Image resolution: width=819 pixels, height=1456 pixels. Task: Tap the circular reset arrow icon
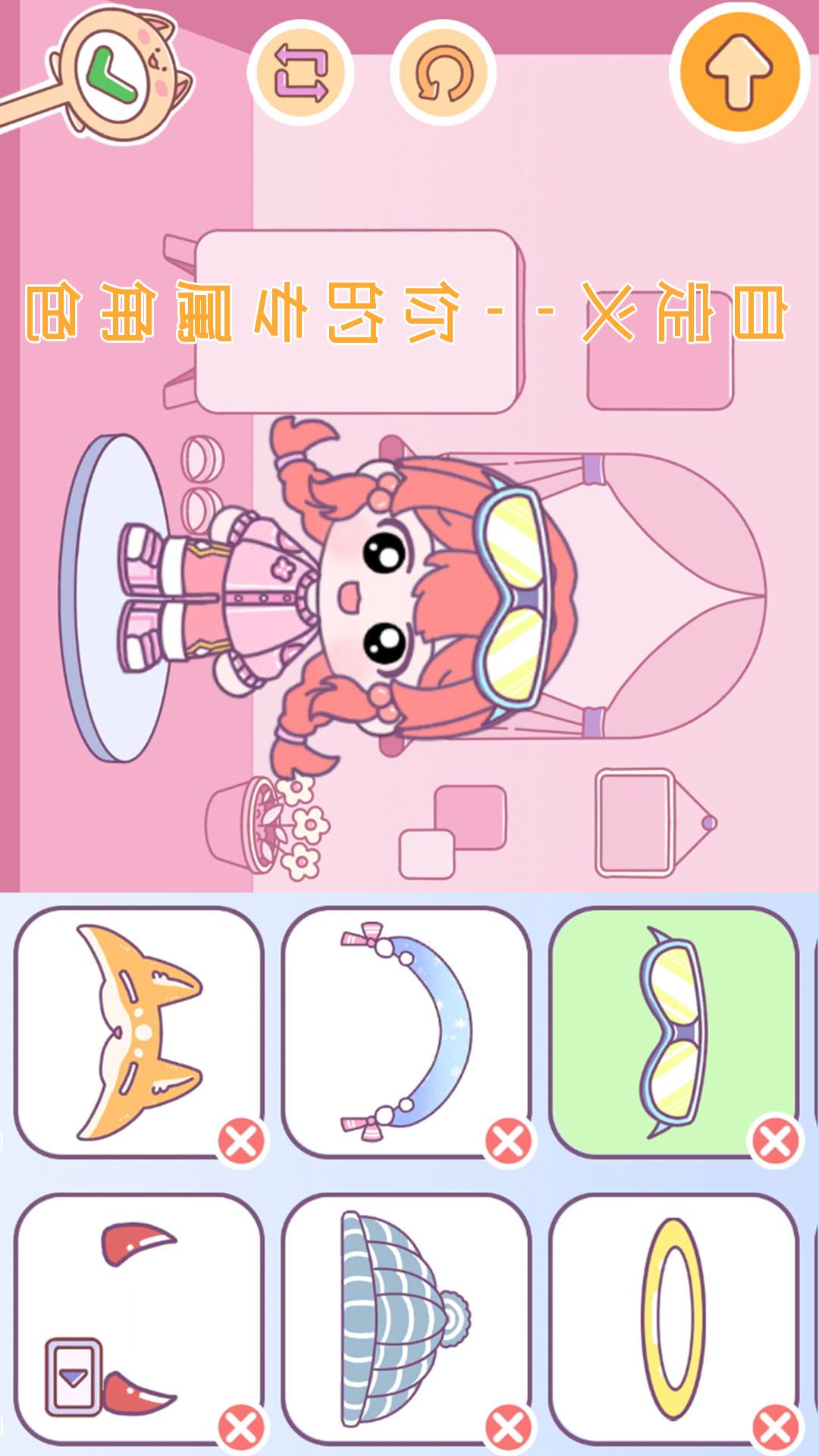[x=444, y=73]
